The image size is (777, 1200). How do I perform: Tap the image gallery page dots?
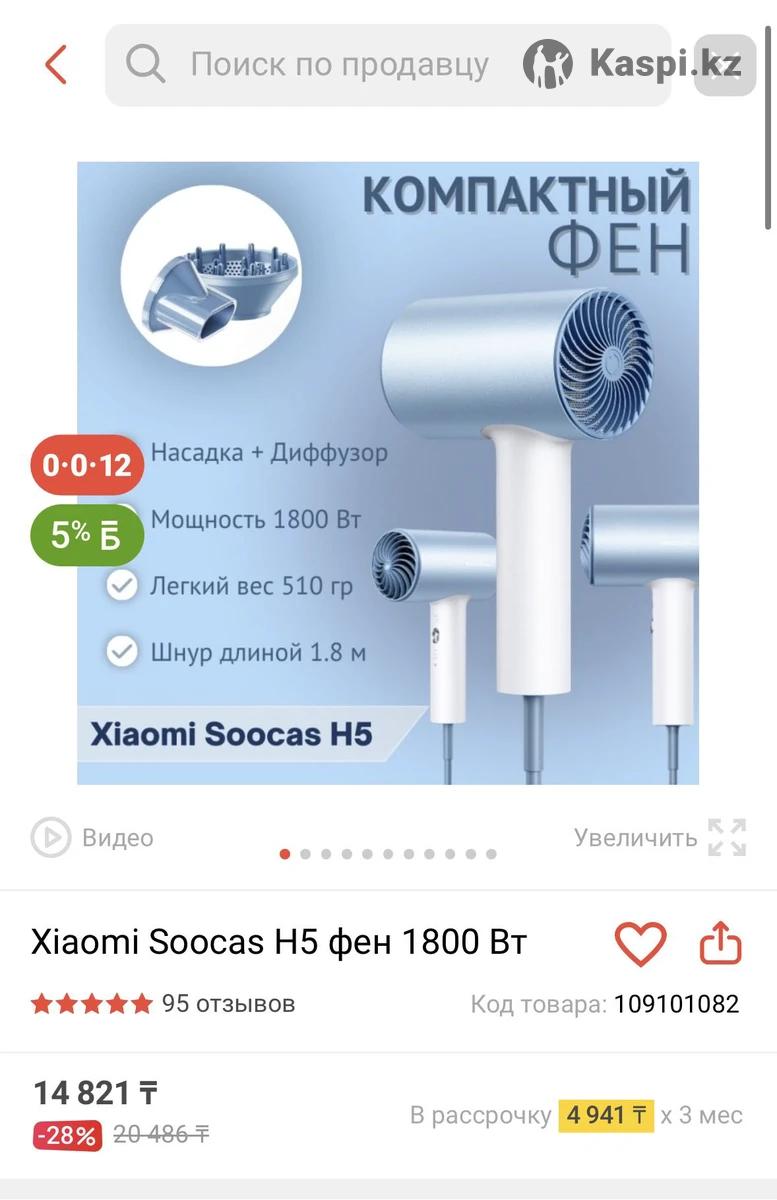[x=388, y=854]
